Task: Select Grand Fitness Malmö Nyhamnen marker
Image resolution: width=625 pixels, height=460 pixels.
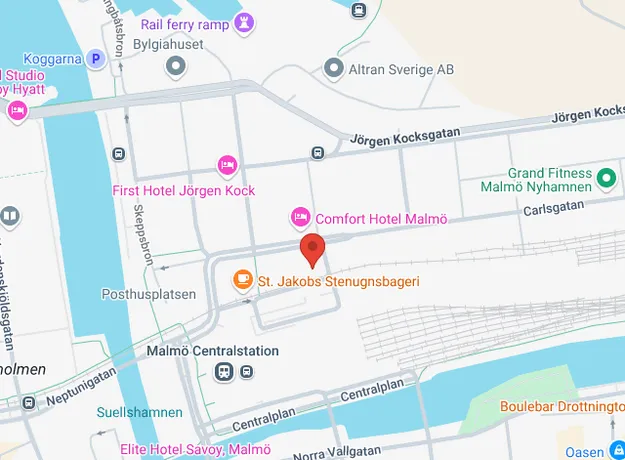Action: [605, 180]
